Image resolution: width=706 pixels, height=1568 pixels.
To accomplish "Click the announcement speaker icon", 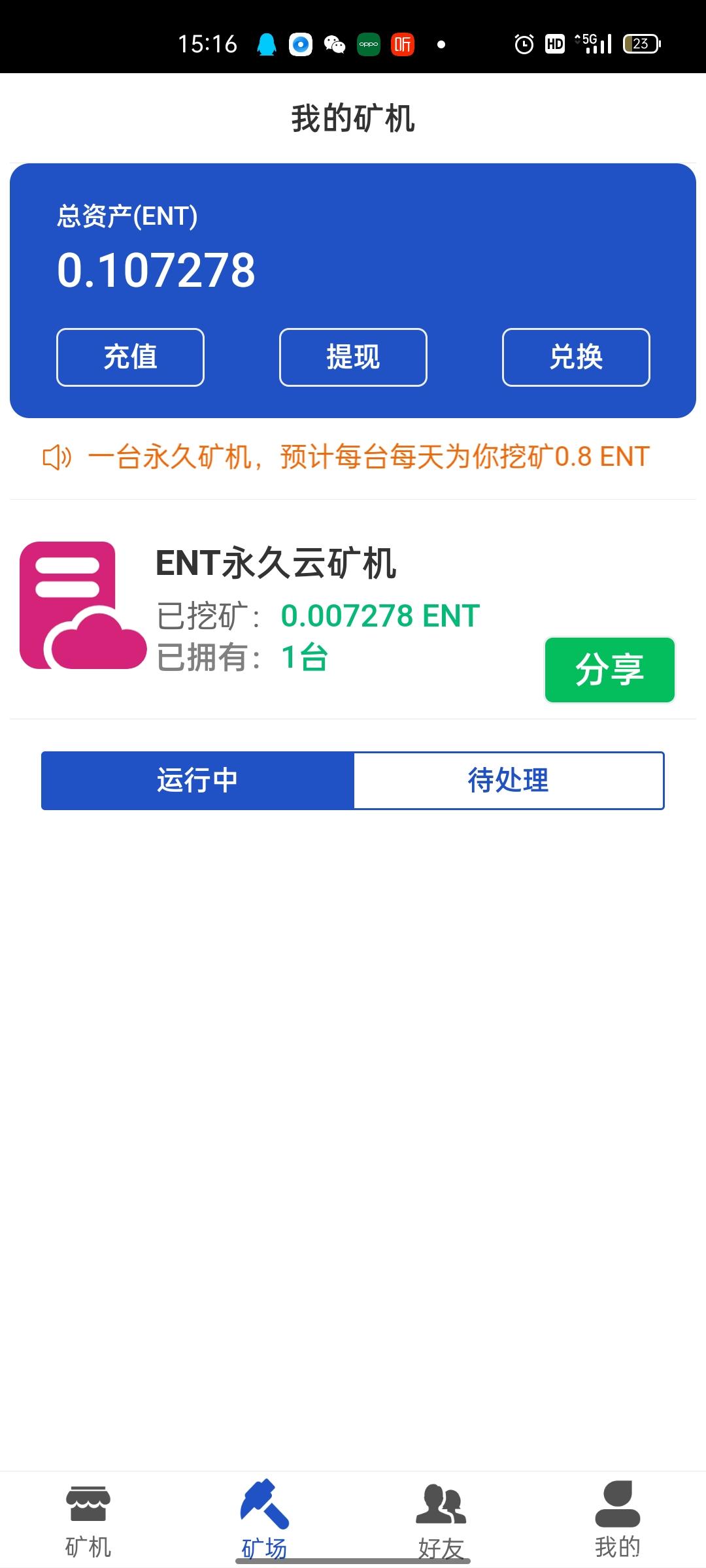I will pos(57,457).
